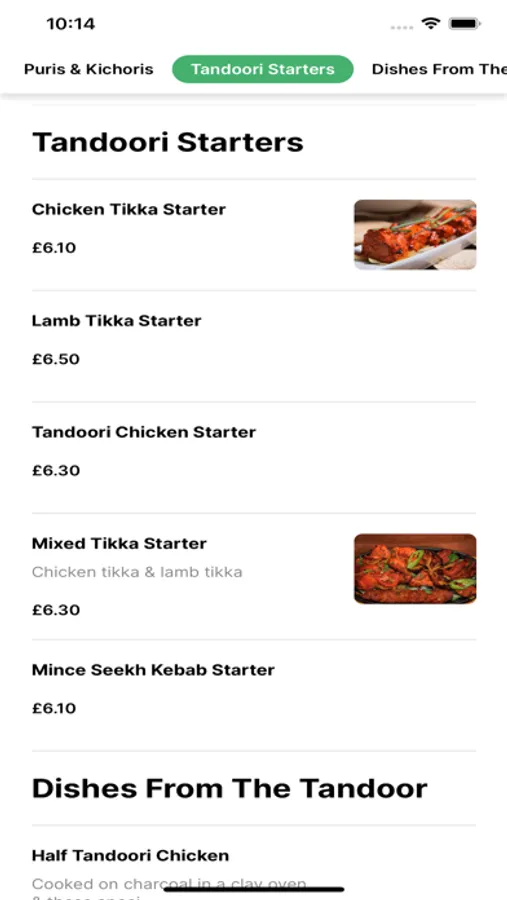Choose the Tandoori Chicken Starter item
The image size is (507, 900).
click(x=254, y=457)
